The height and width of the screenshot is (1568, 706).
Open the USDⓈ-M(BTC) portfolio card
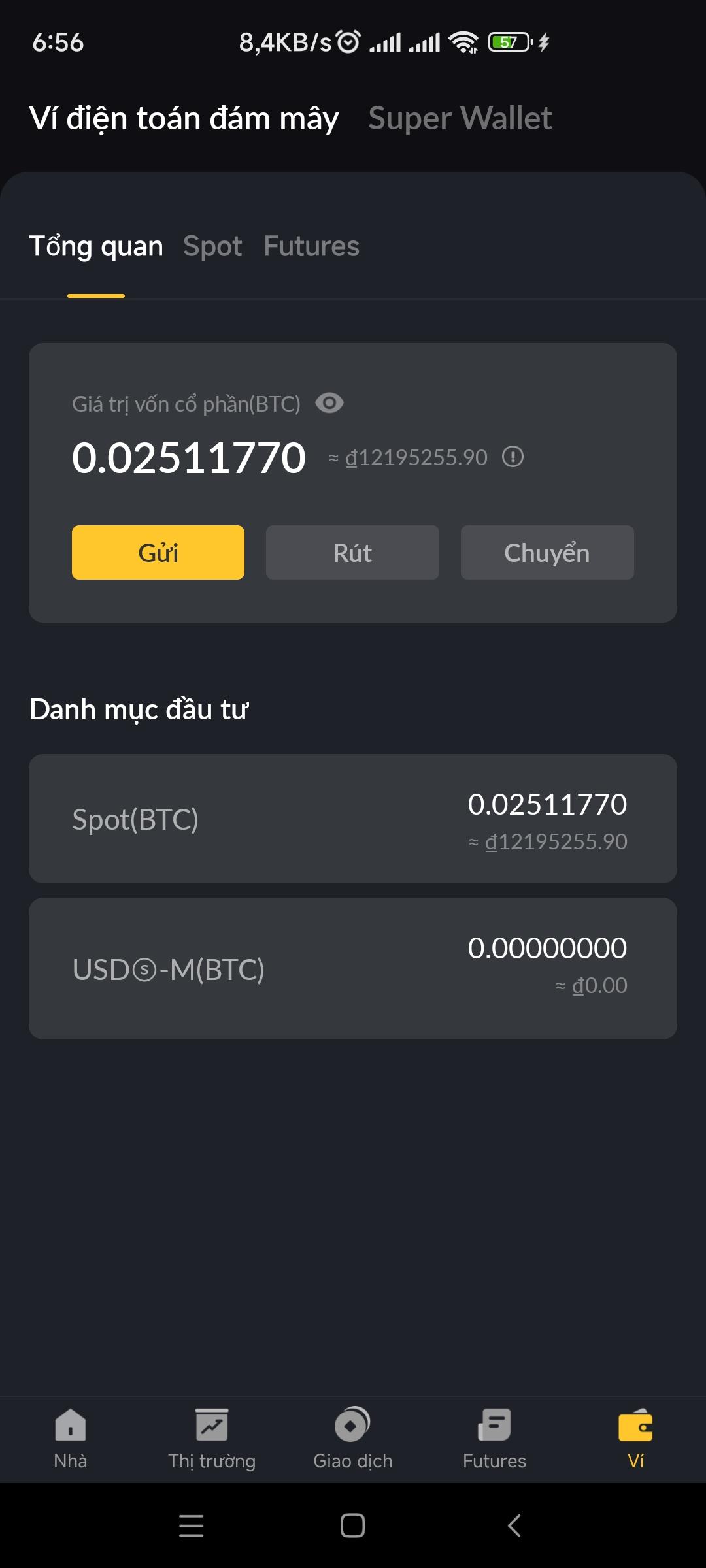click(x=353, y=968)
